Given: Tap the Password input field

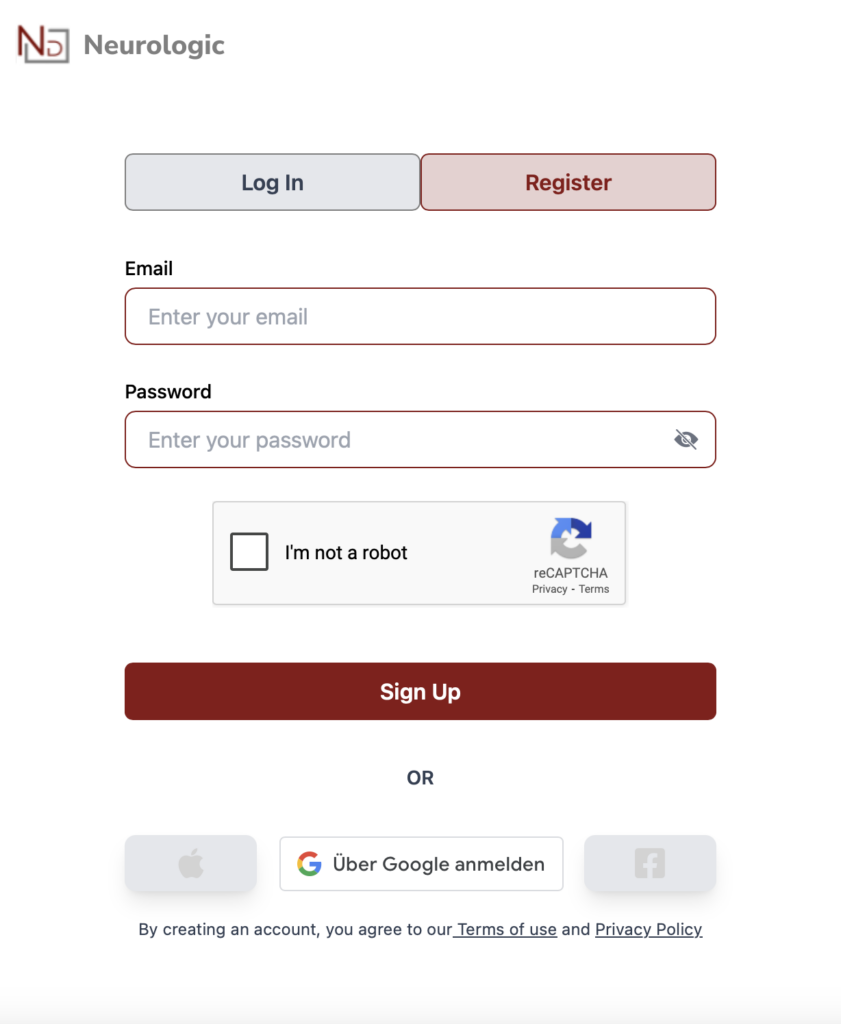Looking at the screenshot, I should (x=400, y=440).
